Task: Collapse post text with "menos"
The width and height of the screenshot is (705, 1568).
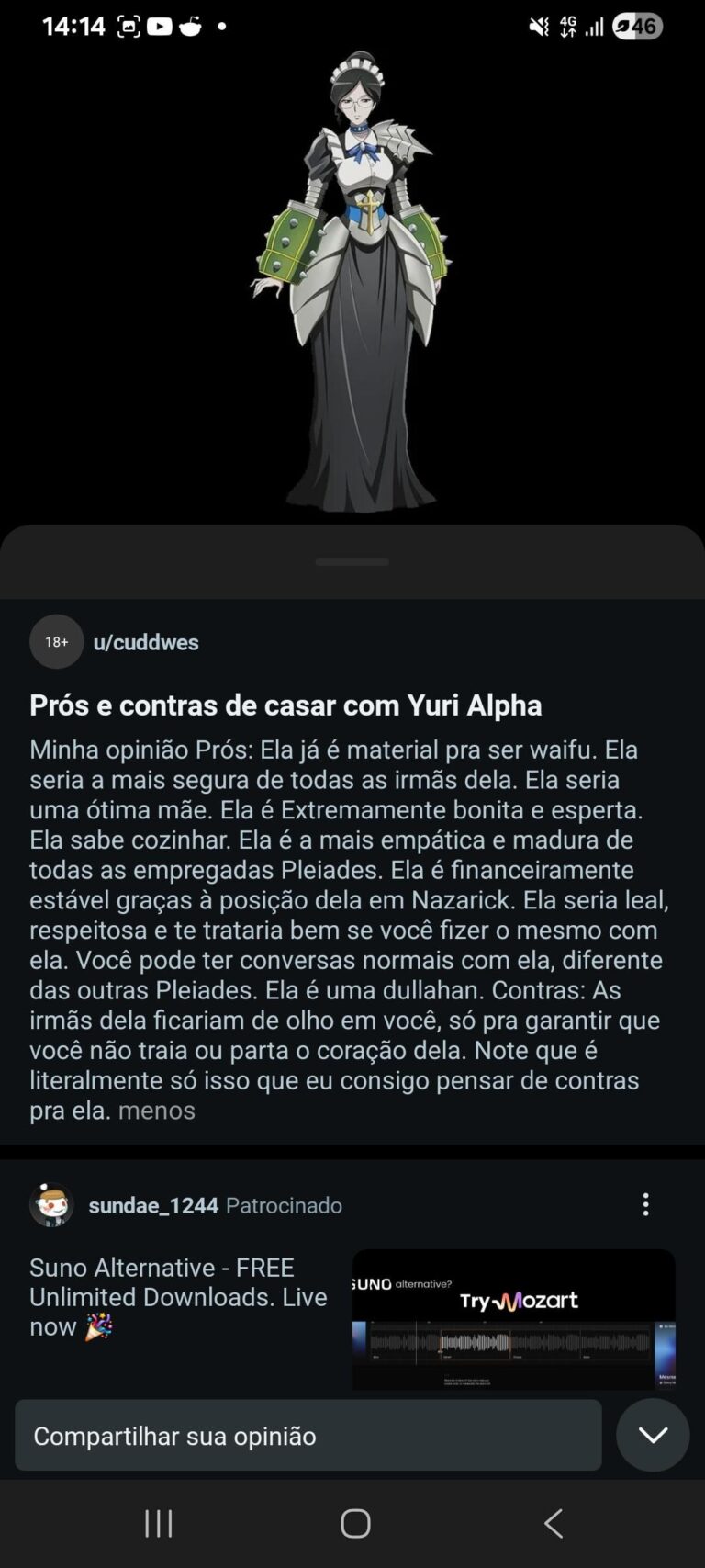Action: point(157,1111)
